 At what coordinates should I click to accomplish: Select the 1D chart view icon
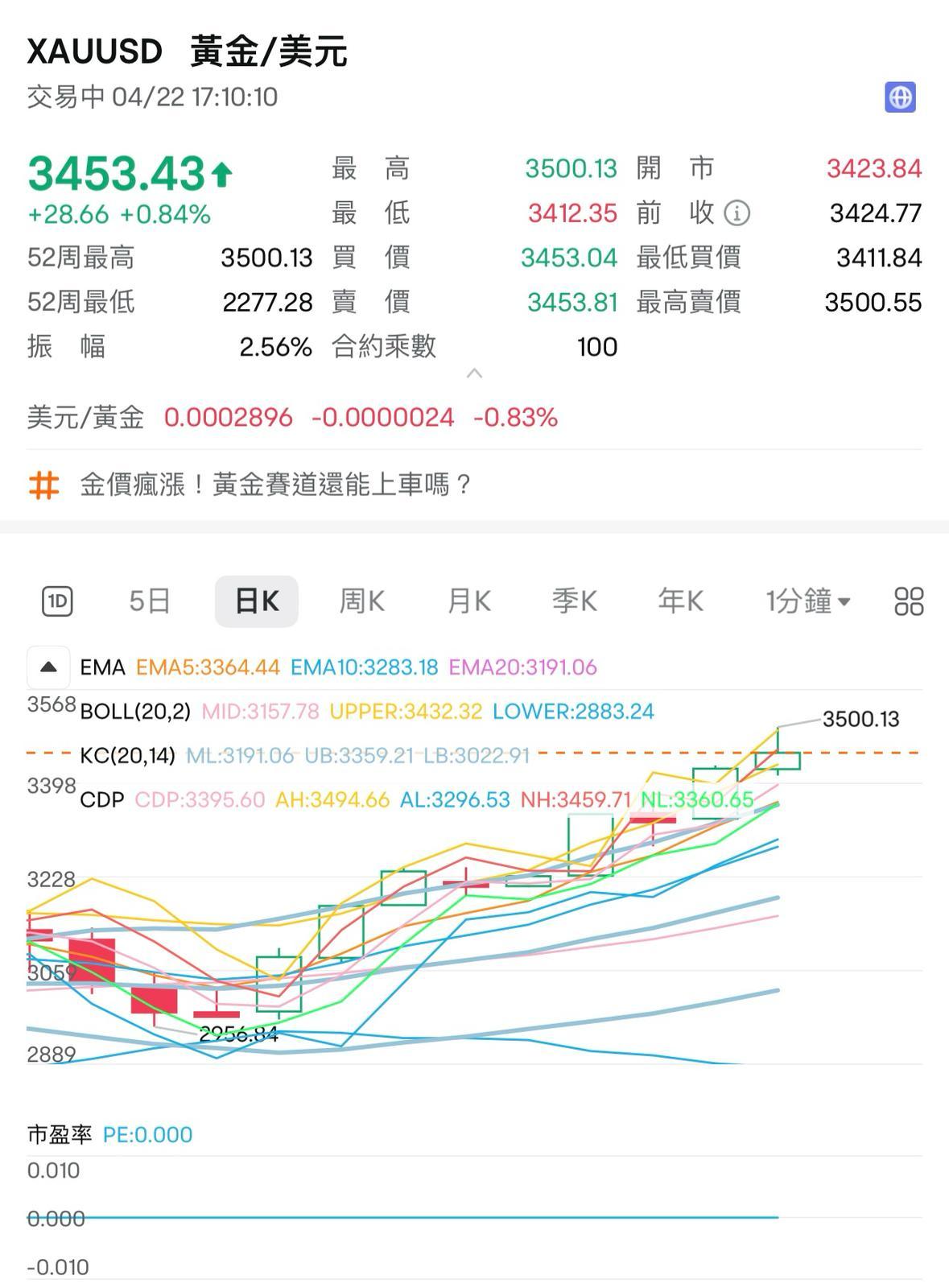click(58, 600)
